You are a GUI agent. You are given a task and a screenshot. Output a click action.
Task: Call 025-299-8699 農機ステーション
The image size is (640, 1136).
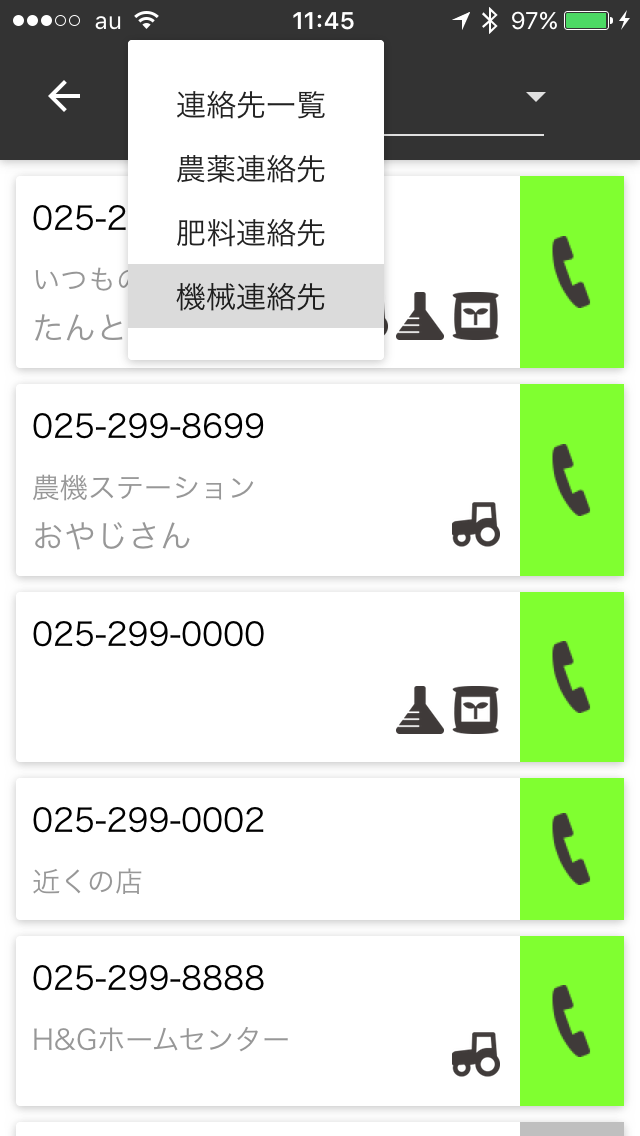pos(571,480)
